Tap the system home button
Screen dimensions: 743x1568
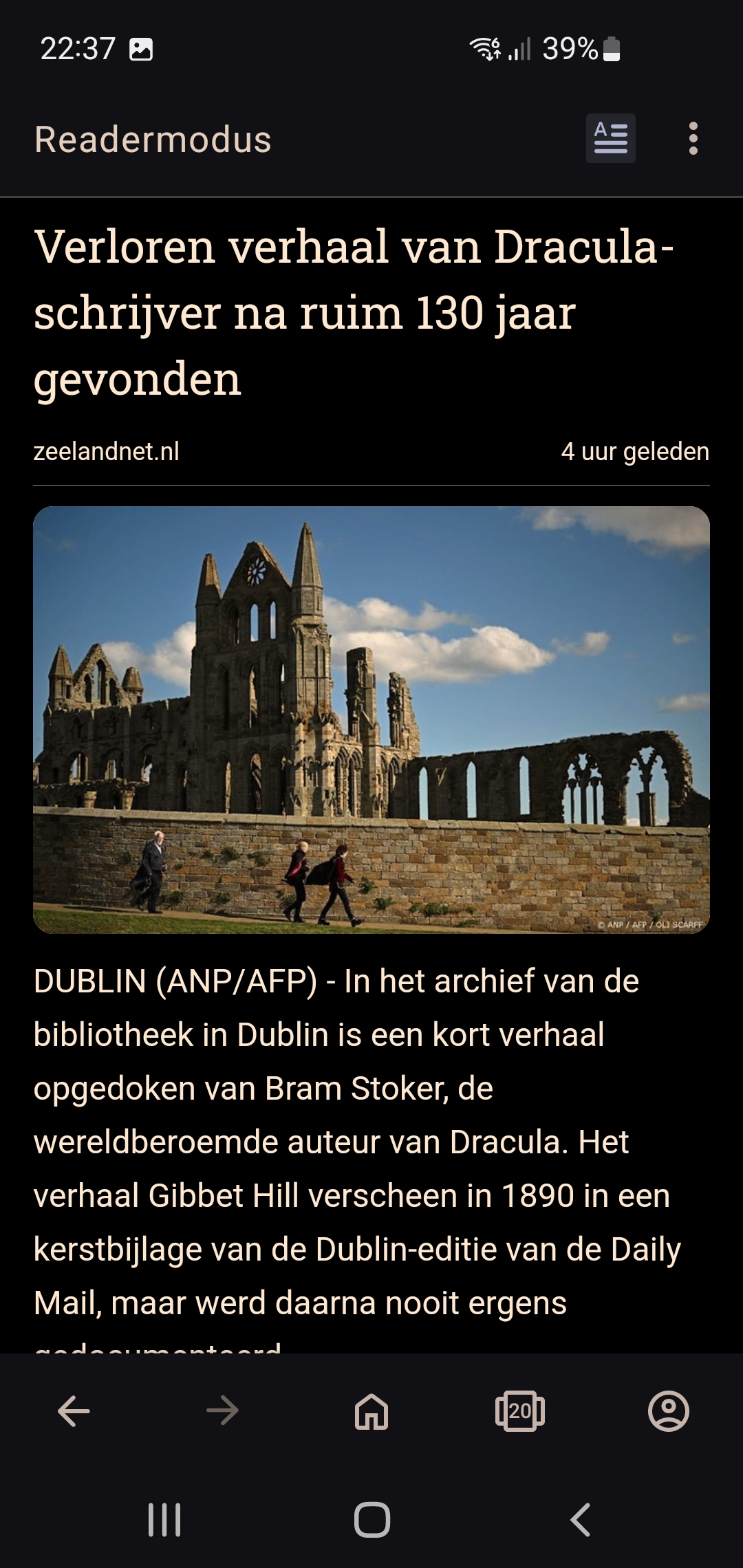tap(372, 1520)
